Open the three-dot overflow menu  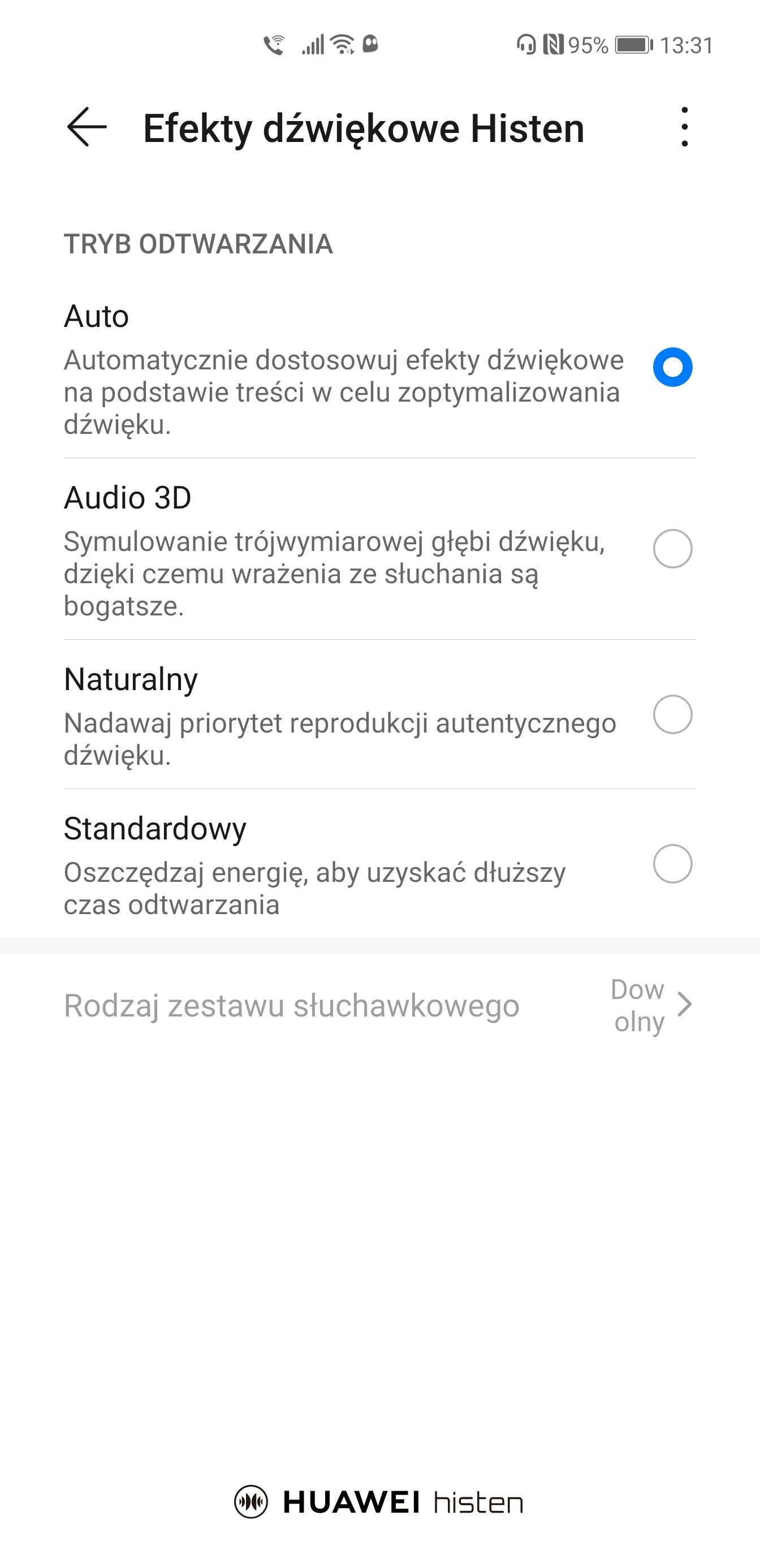point(685,127)
